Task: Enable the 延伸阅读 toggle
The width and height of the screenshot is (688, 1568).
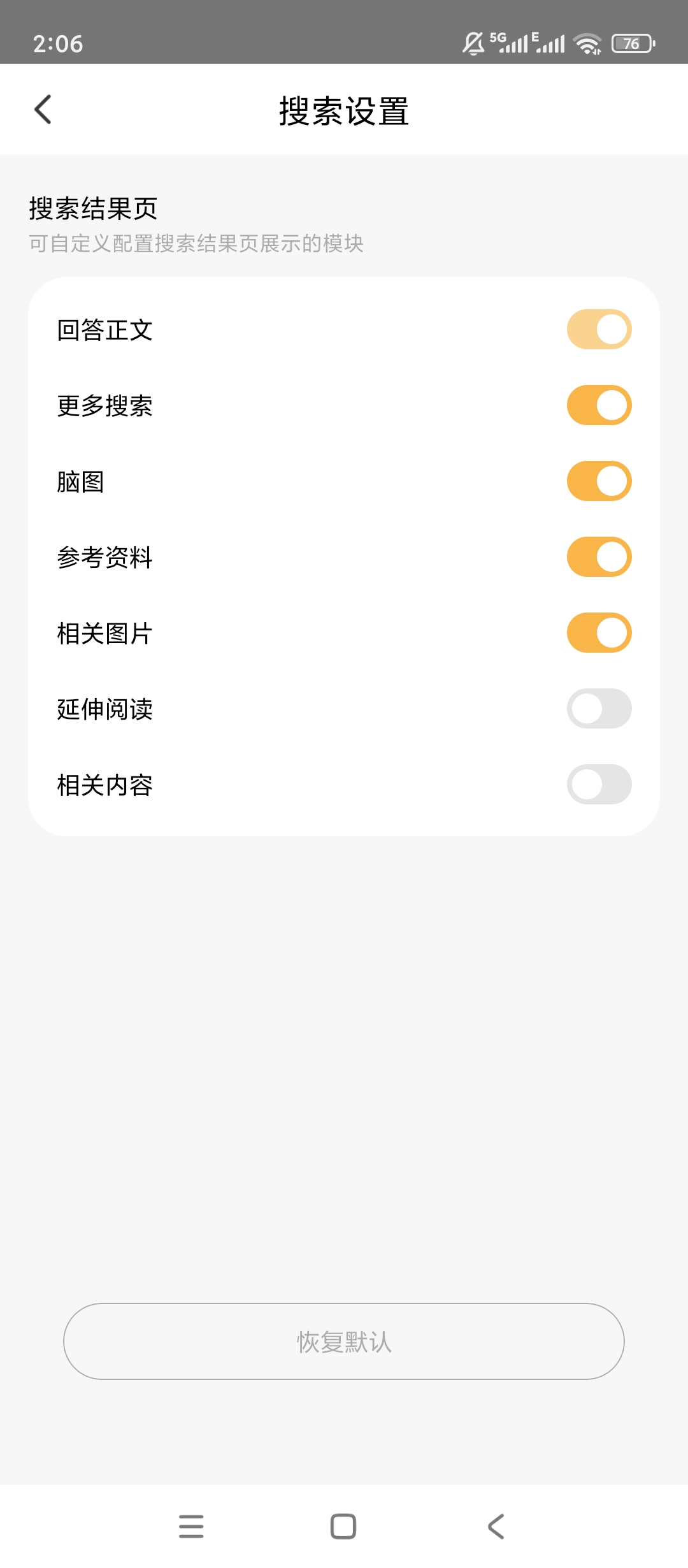Action: [x=598, y=709]
